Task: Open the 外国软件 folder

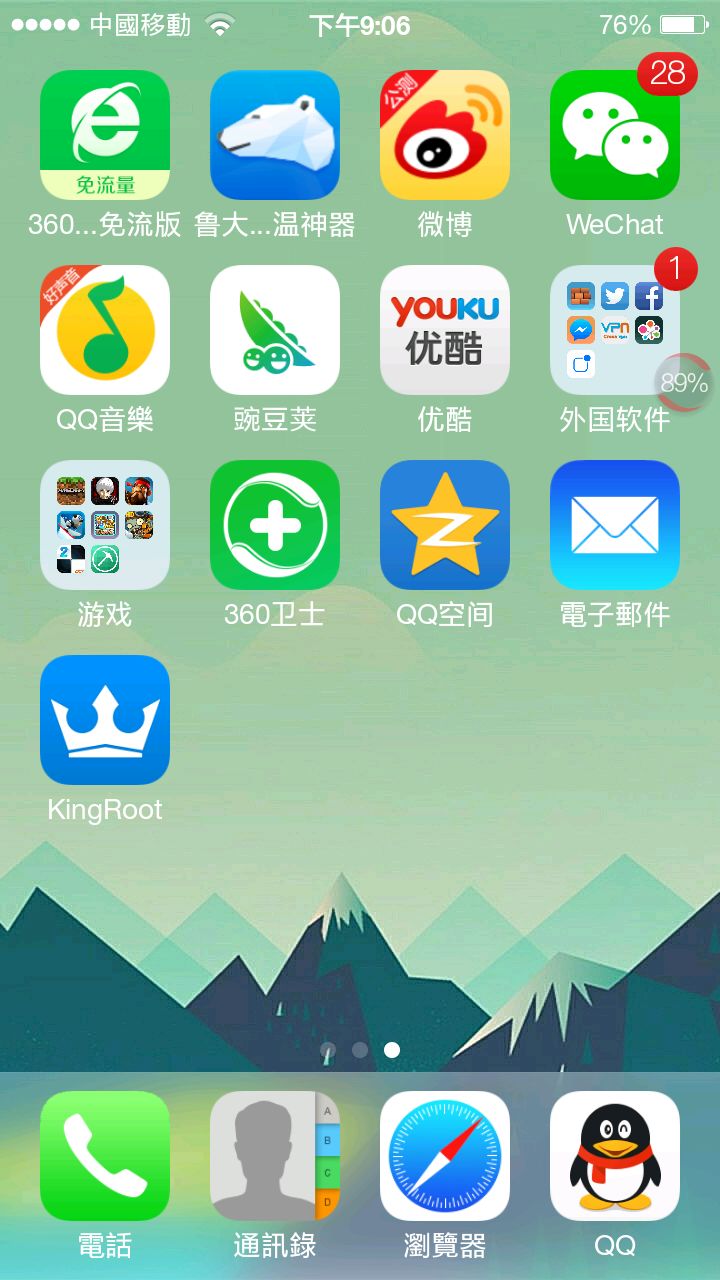Action: coord(608,330)
